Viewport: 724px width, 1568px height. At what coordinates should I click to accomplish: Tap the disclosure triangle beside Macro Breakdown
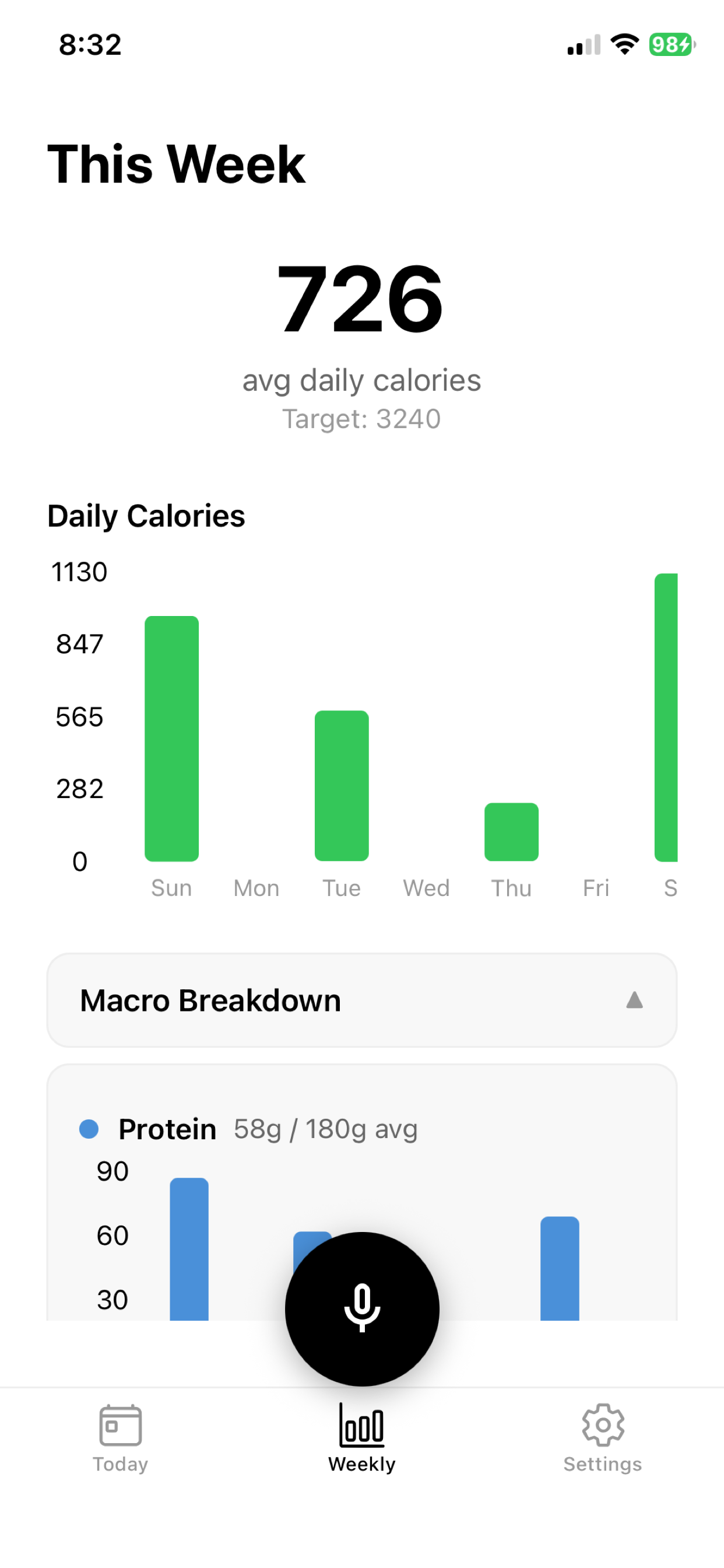634,999
